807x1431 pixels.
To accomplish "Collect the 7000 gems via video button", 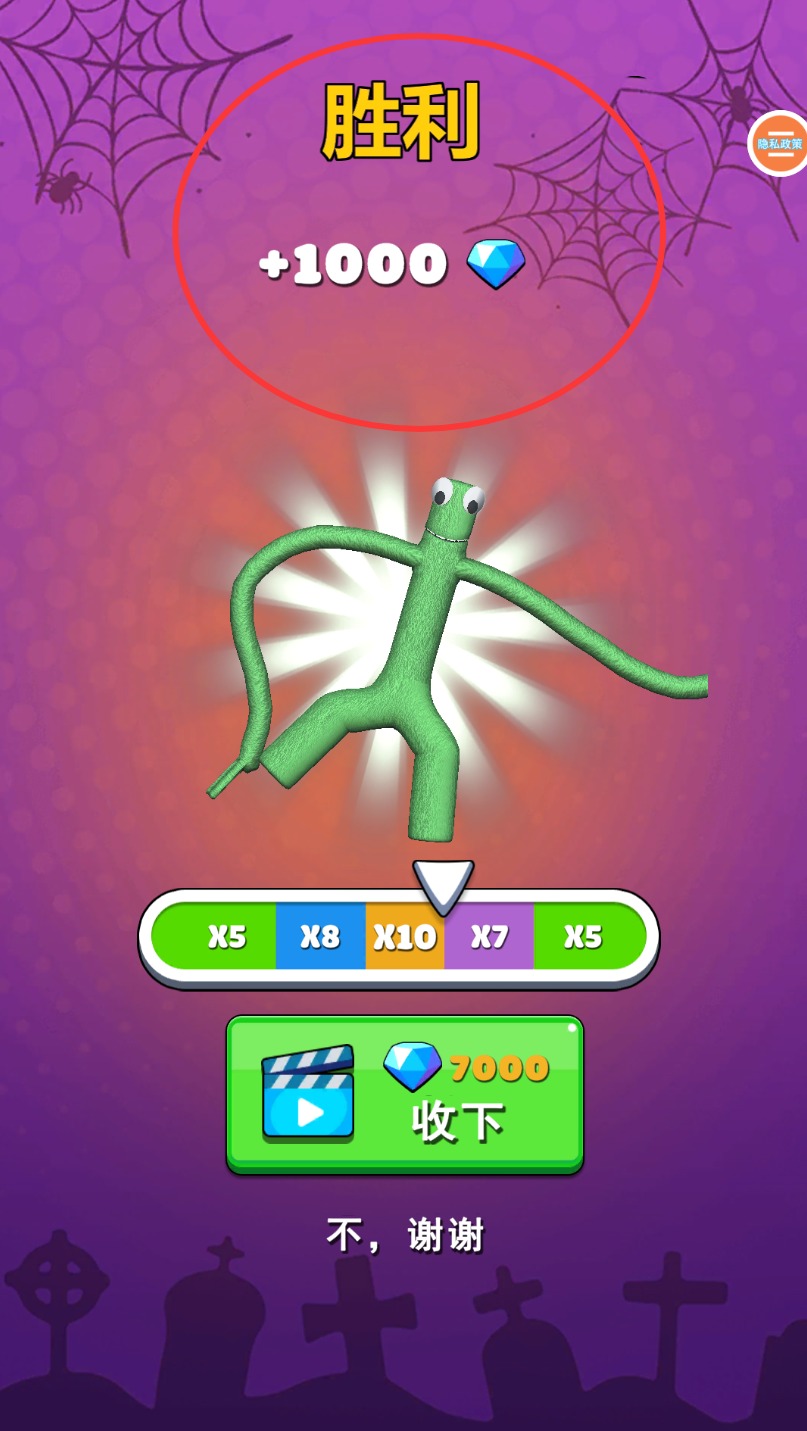I will point(404,1094).
